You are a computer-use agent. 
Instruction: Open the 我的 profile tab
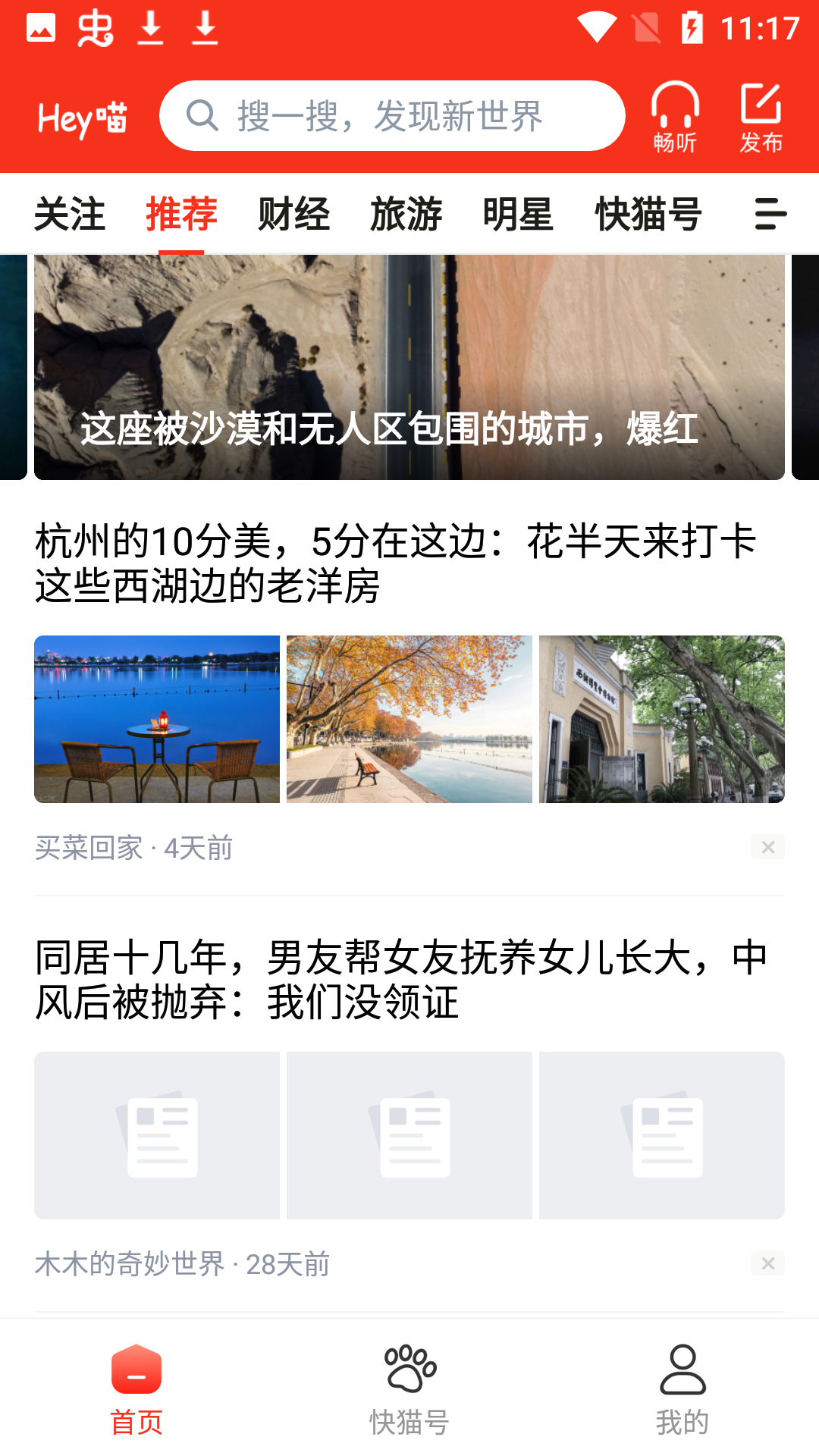coord(682,1389)
